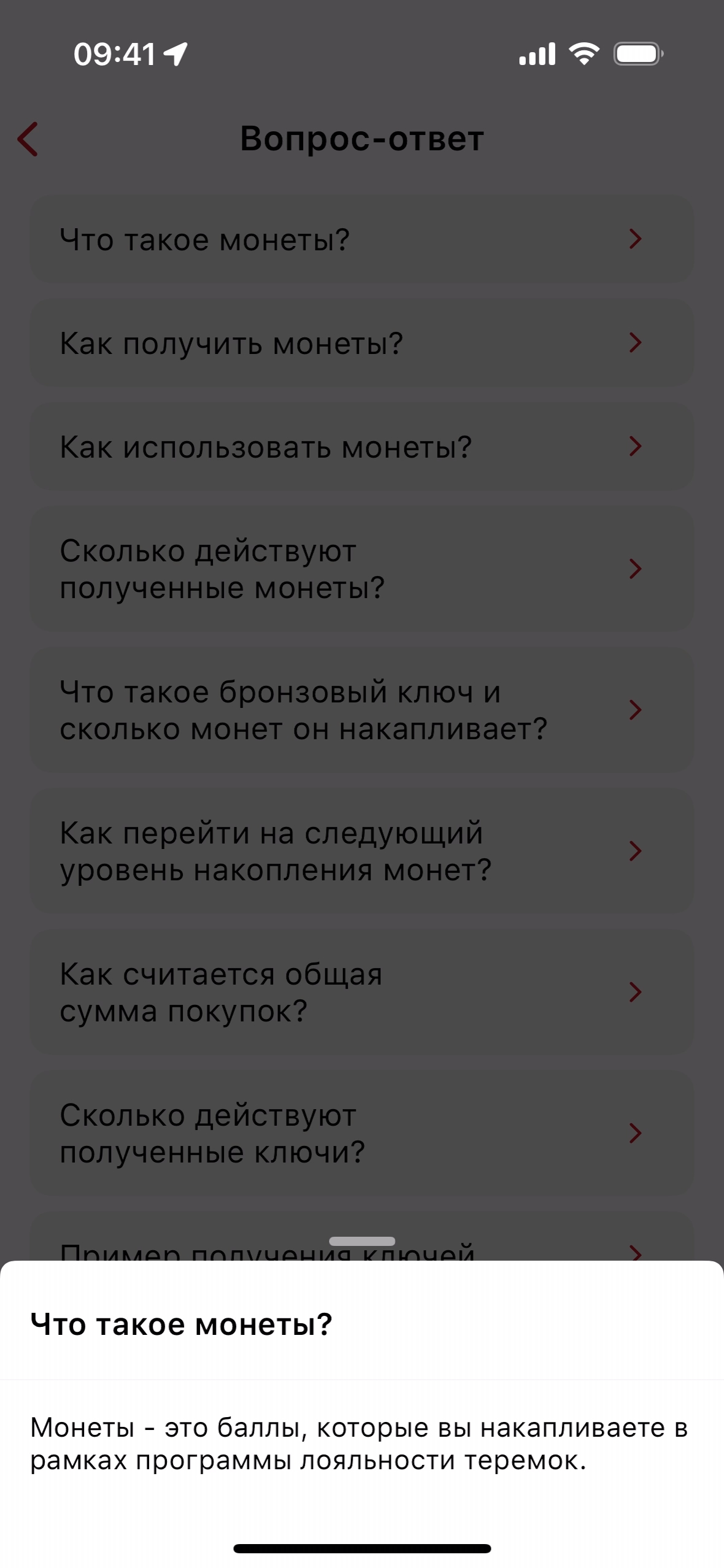Image resolution: width=724 pixels, height=1568 pixels.
Task: Open 'Как получить монеты?' question
Action: coord(361,343)
